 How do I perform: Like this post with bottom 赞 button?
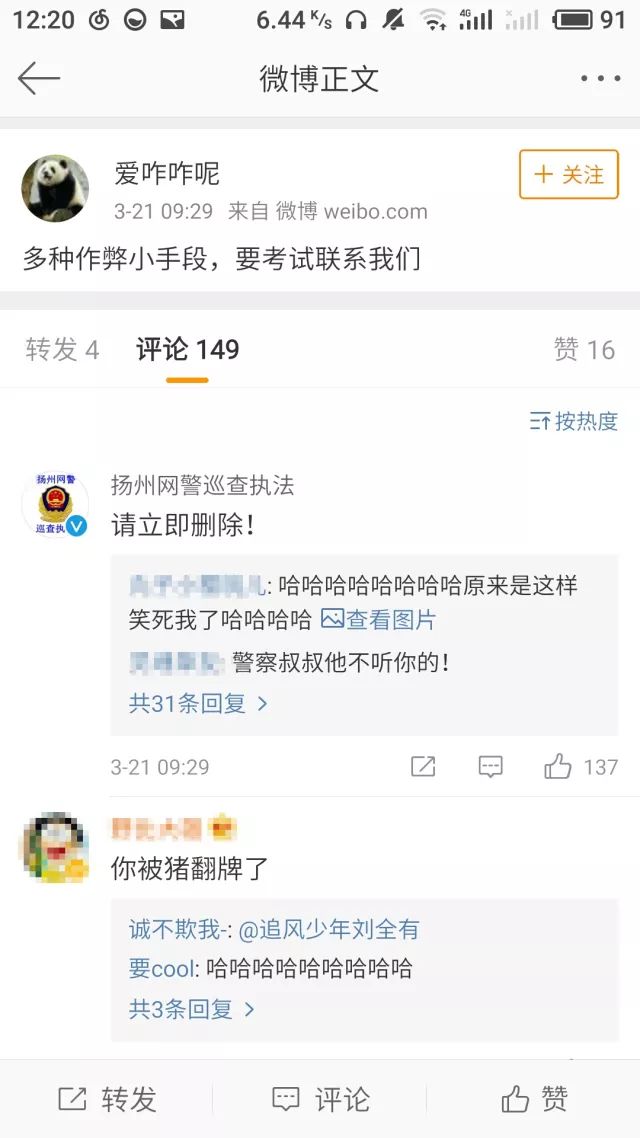(x=534, y=1100)
